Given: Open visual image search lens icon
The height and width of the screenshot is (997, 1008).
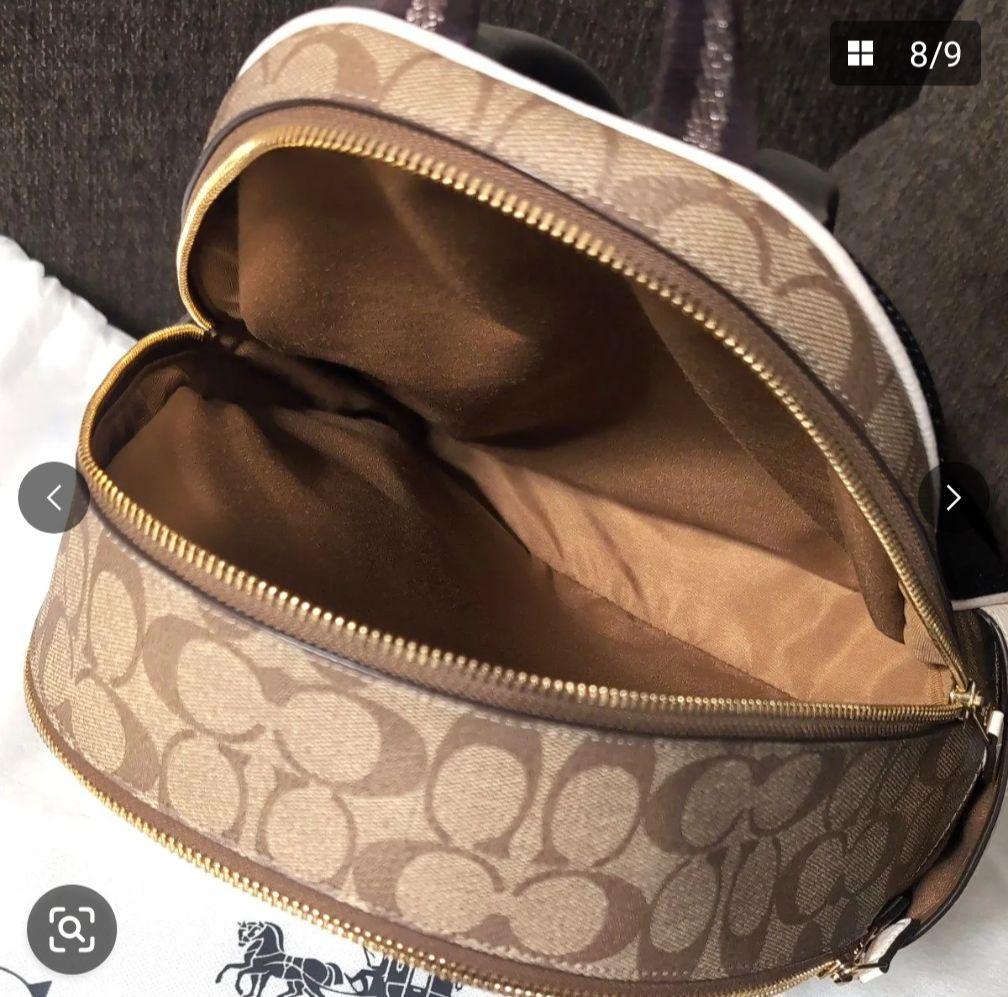Looking at the screenshot, I should coord(72,930).
